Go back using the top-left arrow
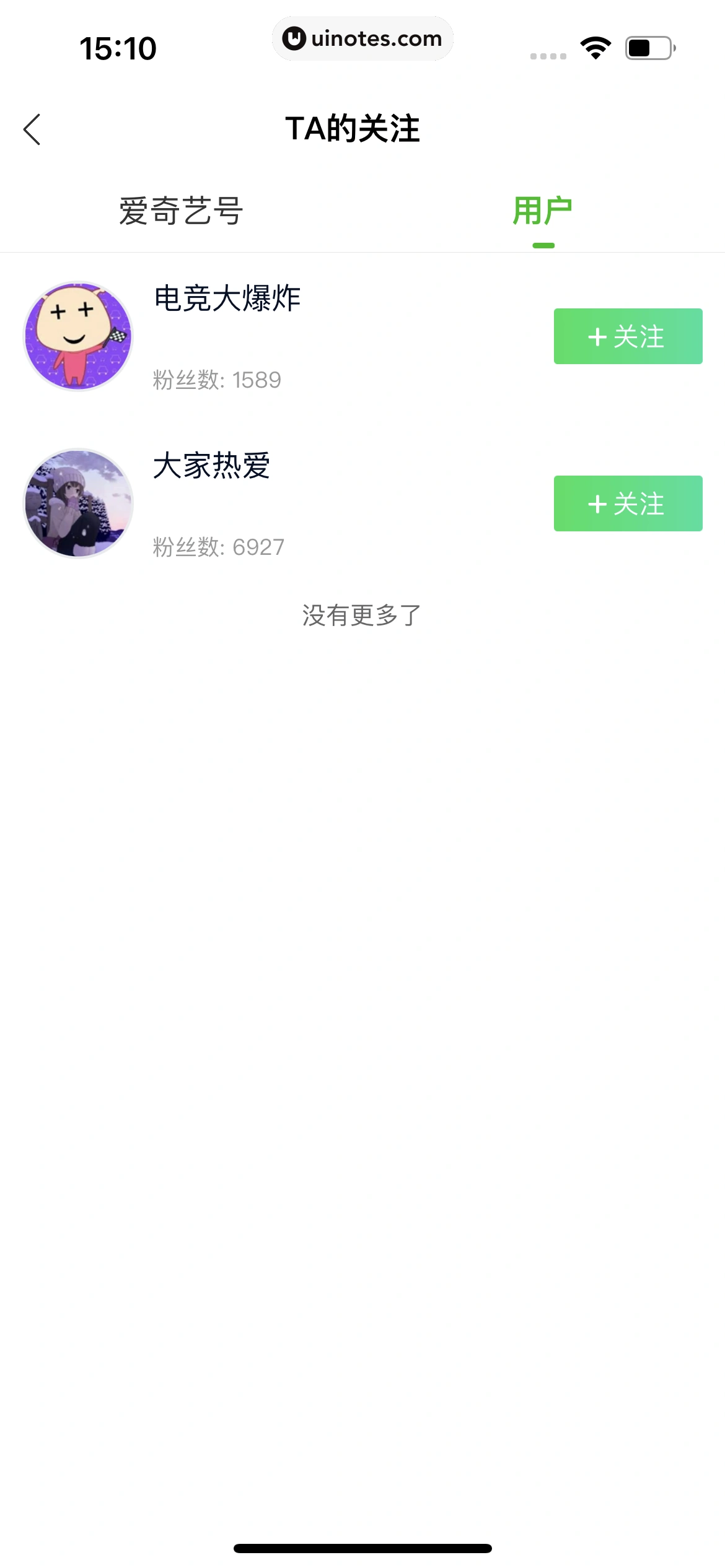Image resolution: width=725 pixels, height=1568 pixels. (x=32, y=129)
